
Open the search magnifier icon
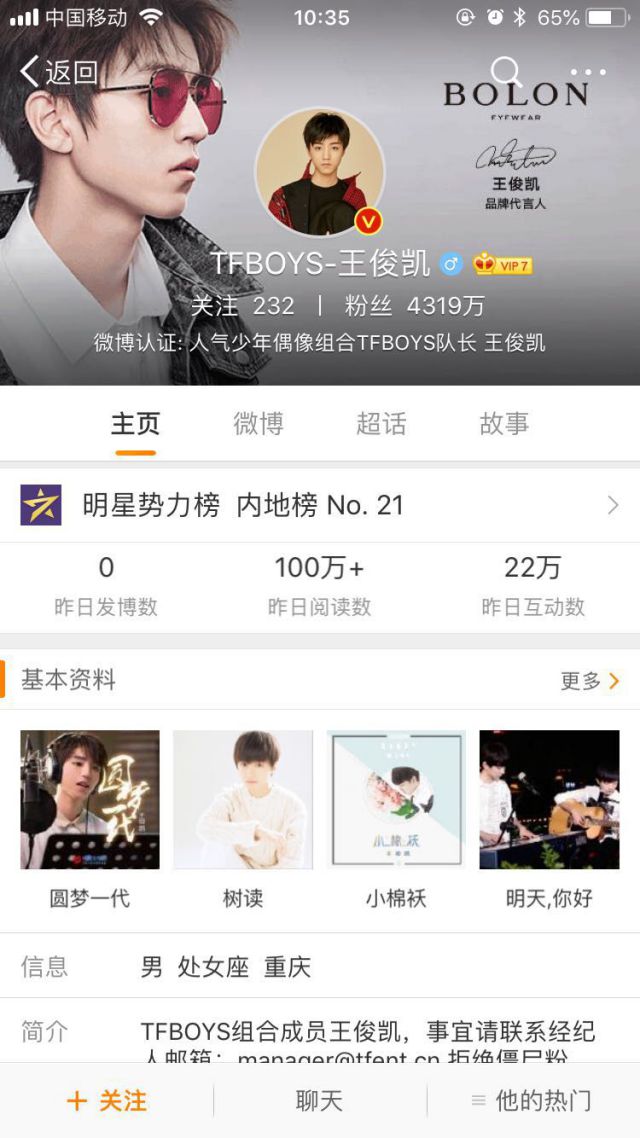point(506,71)
